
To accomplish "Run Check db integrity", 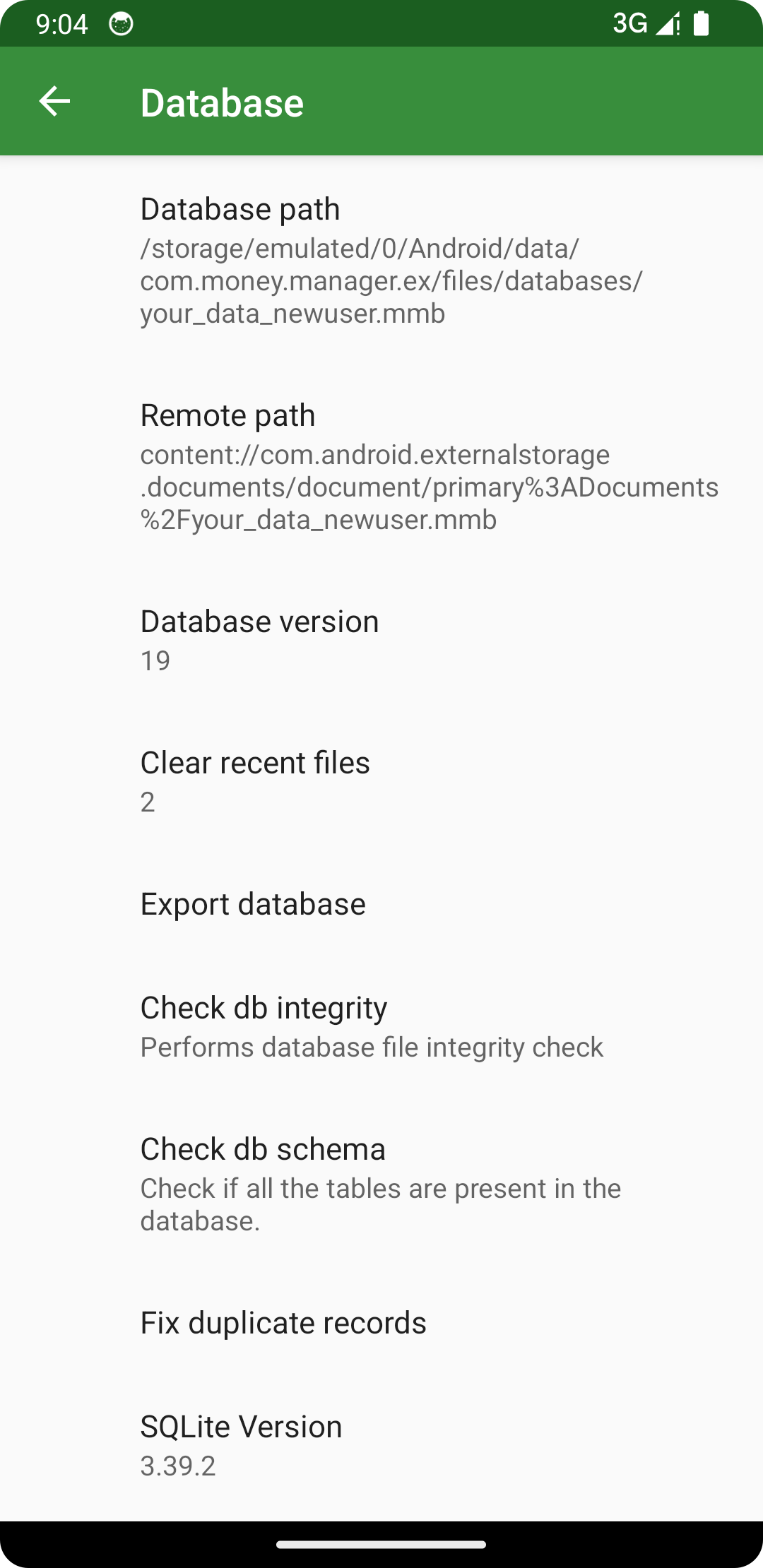I will (381, 1026).
